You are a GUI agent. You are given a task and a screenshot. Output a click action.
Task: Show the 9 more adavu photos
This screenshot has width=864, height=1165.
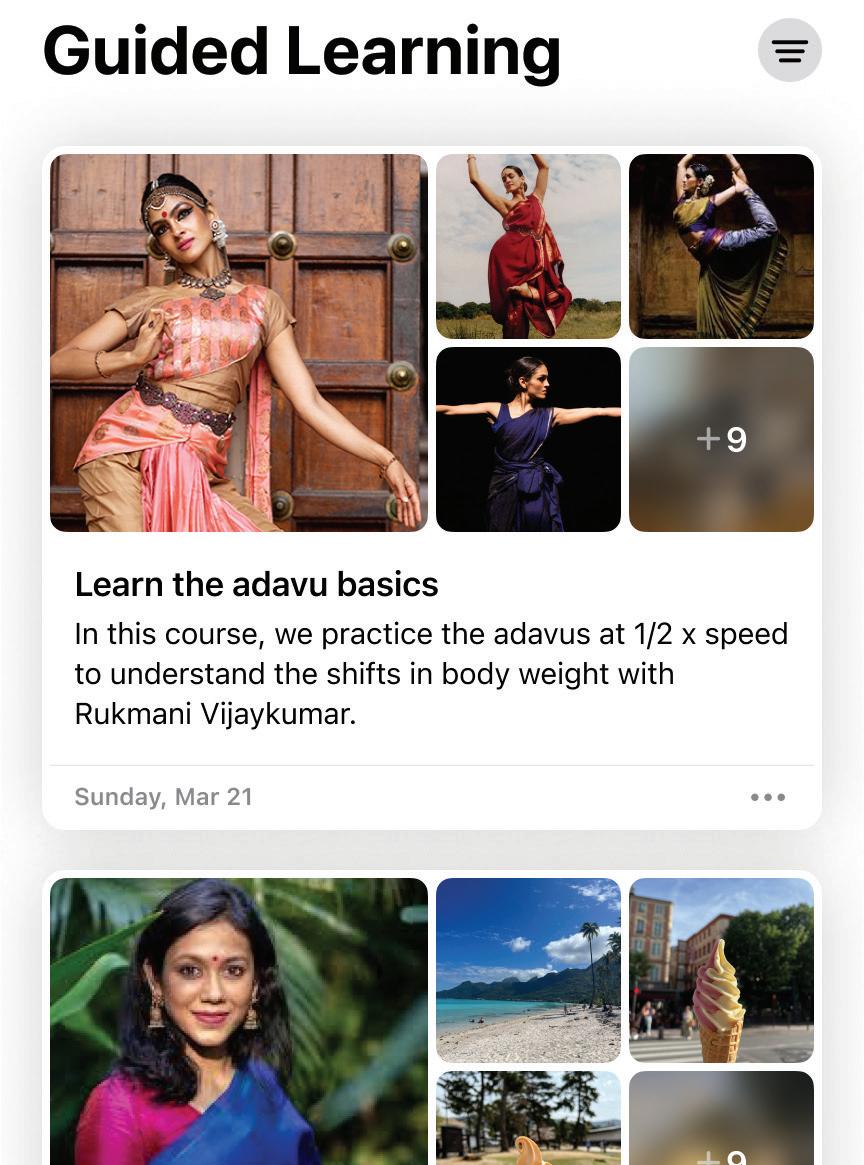pyautogui.click(x=721, y=439)
